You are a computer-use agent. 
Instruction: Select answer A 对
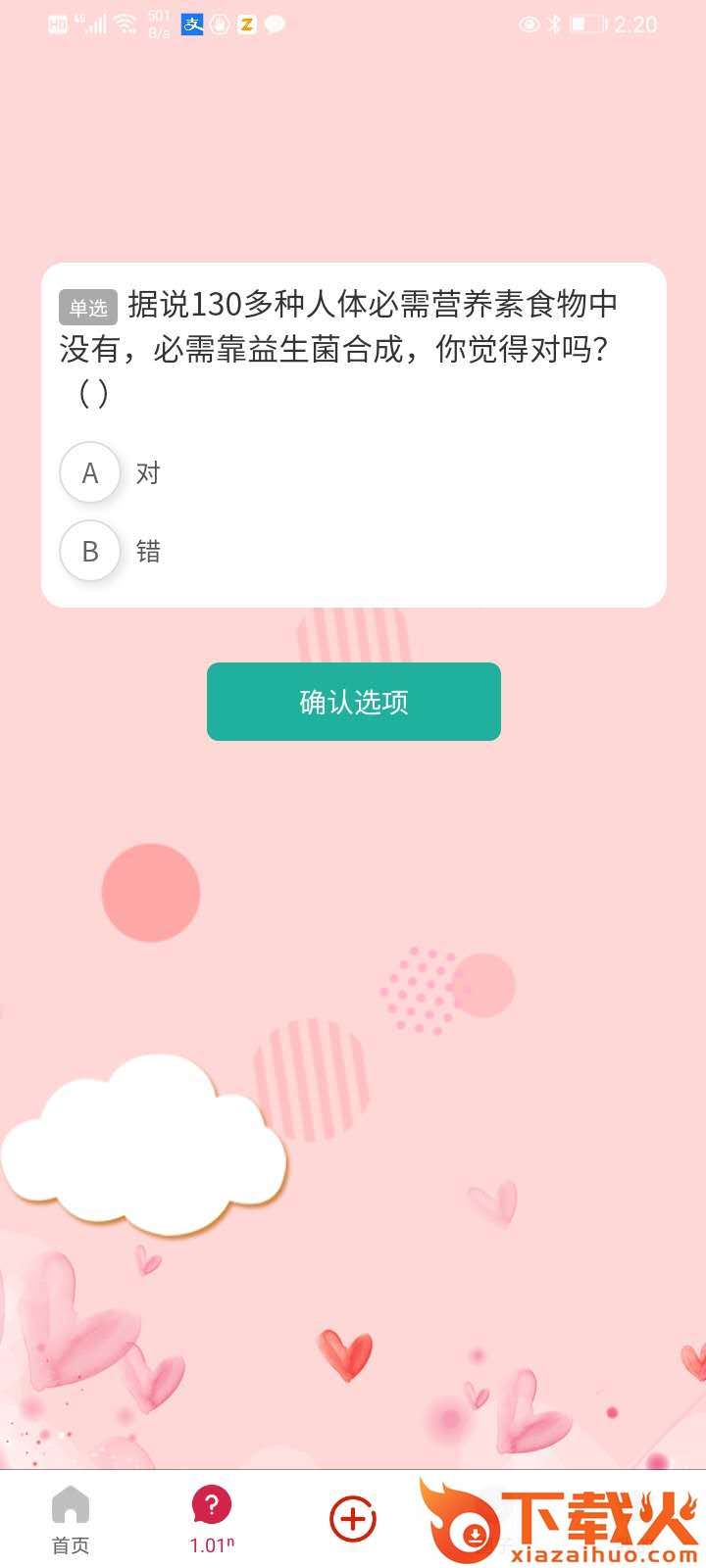coord(90,473)
